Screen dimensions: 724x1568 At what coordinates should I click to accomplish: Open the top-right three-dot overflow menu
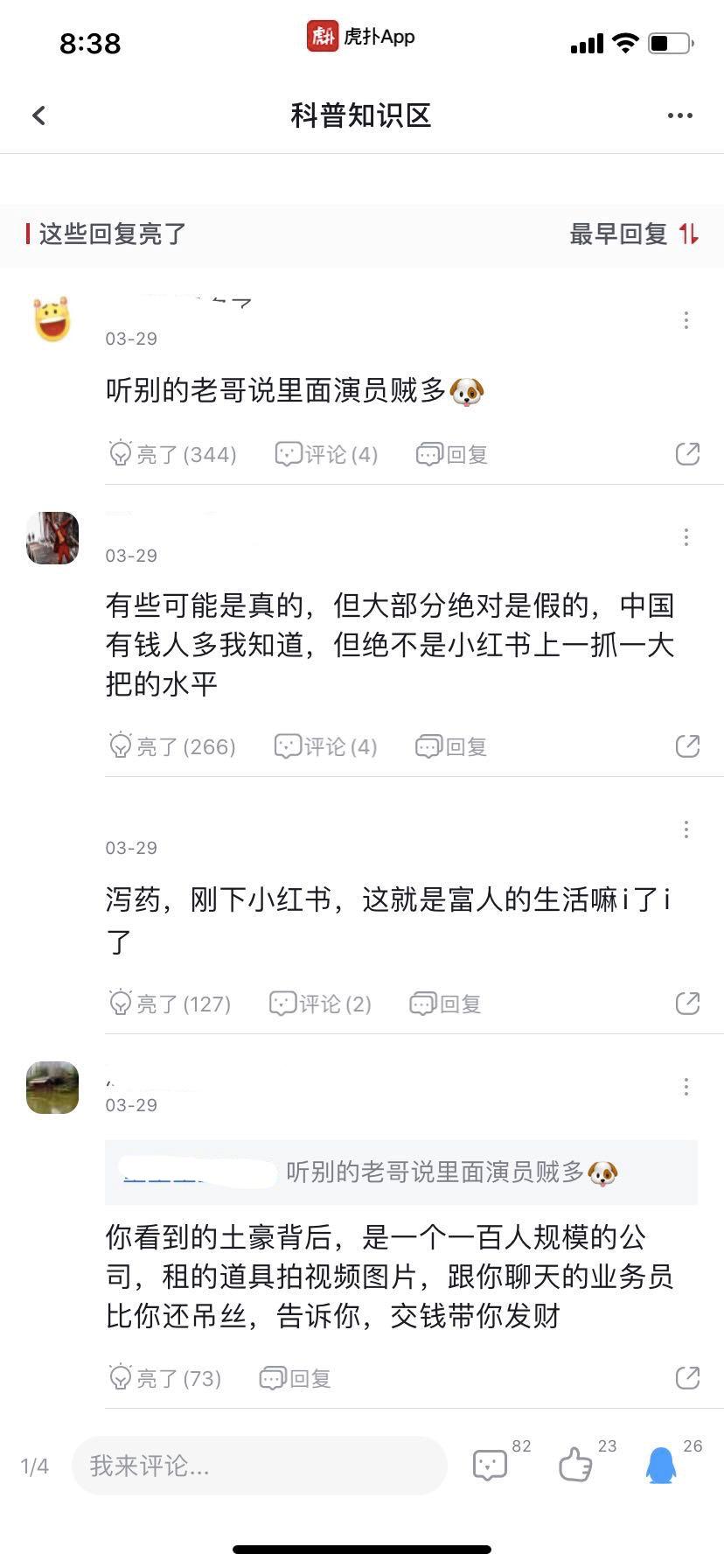[680, 115]
